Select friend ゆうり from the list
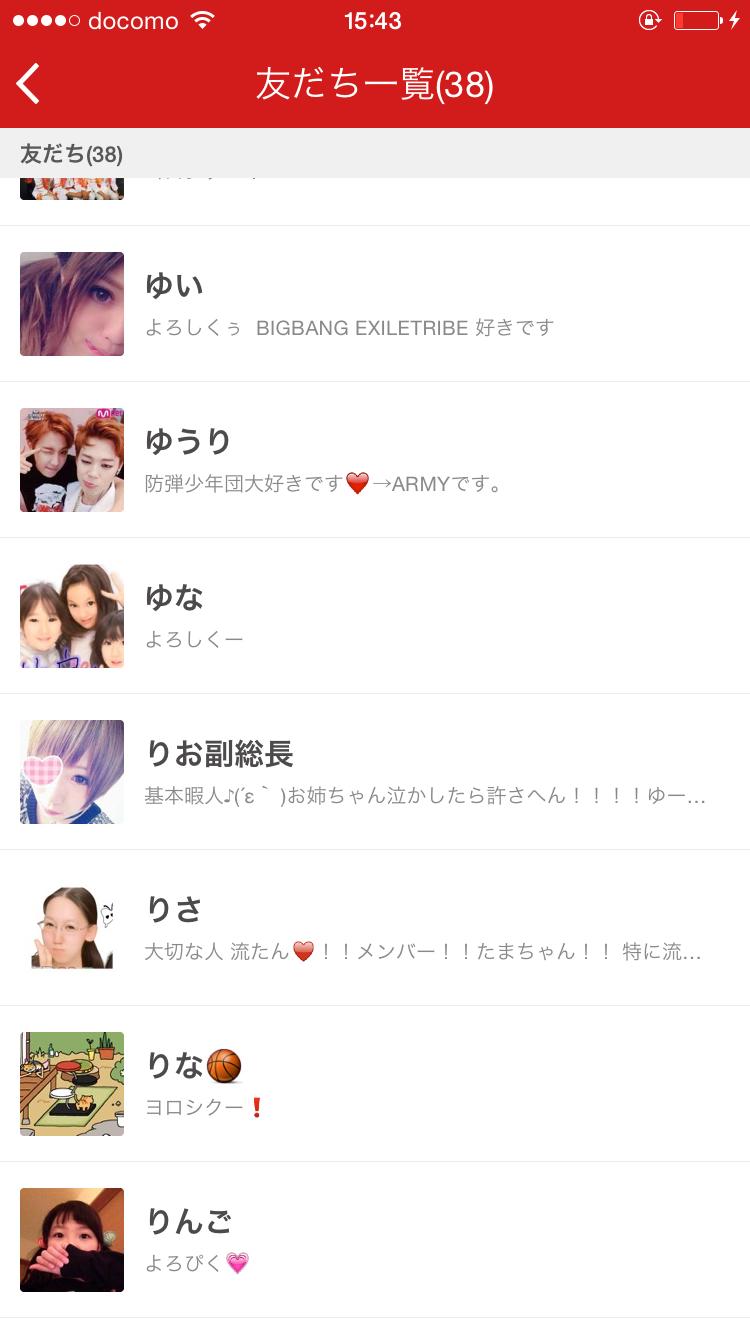This screenshot has height=1334, width=750. click(x=375, y=460)
